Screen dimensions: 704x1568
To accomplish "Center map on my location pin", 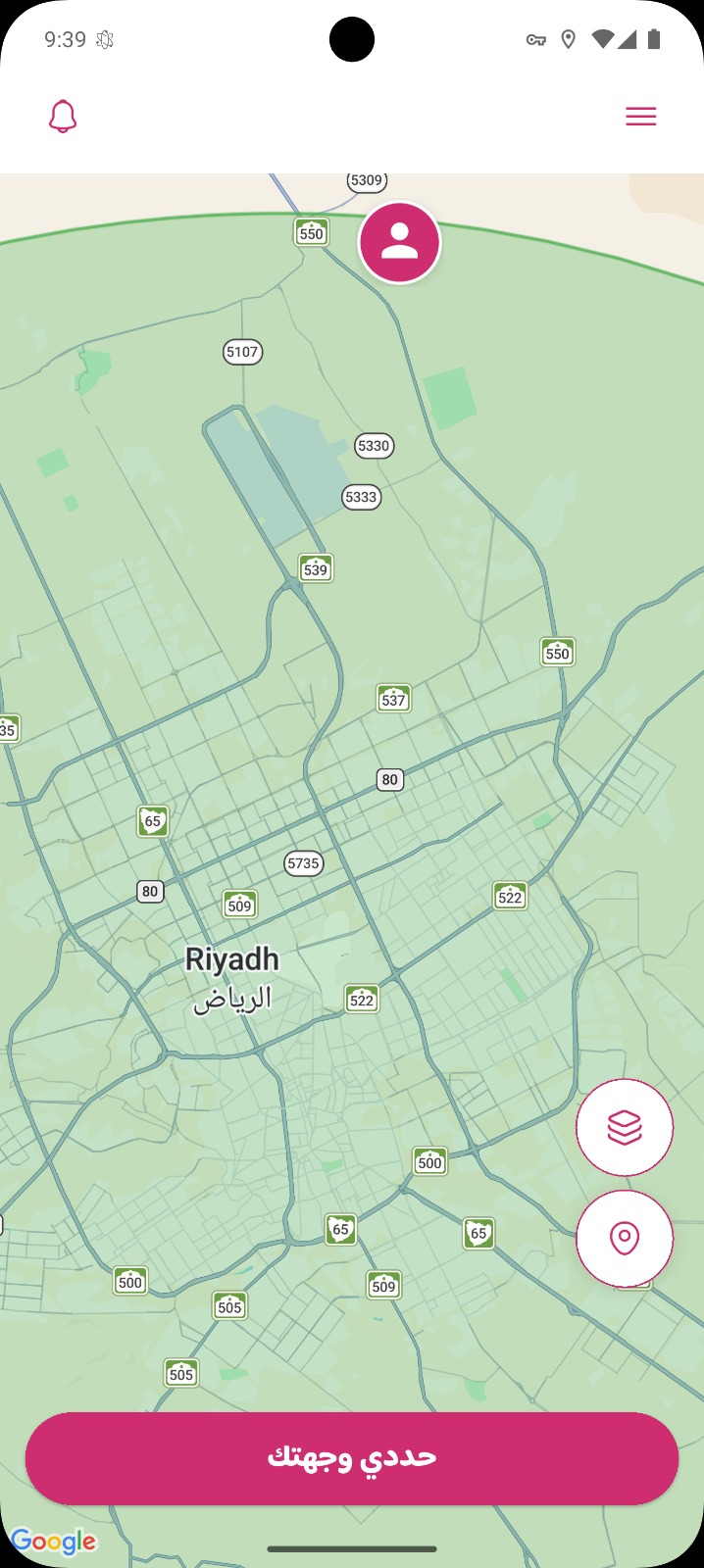I will [x=625, y=1239].
